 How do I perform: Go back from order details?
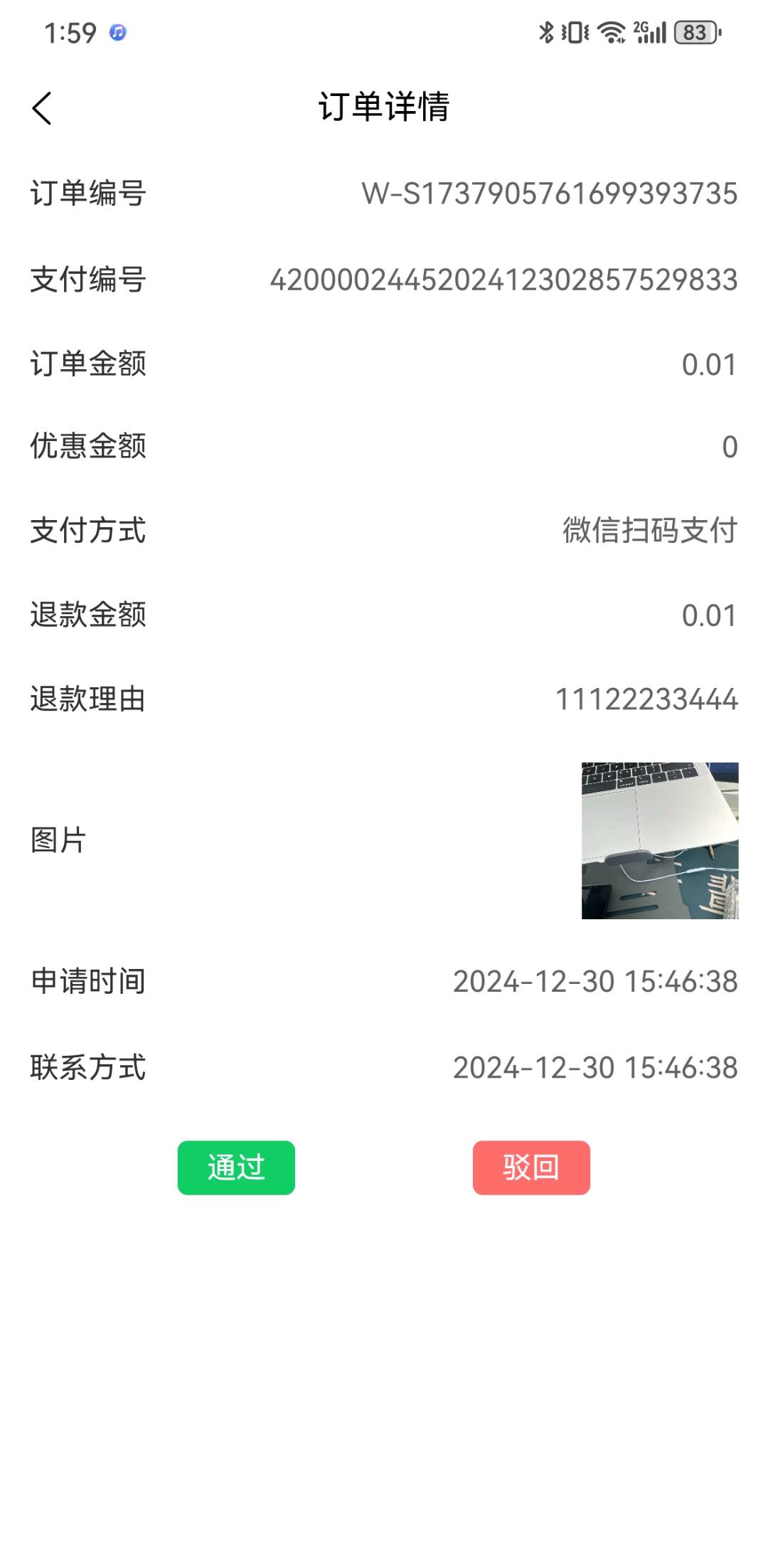coord(42,109)
